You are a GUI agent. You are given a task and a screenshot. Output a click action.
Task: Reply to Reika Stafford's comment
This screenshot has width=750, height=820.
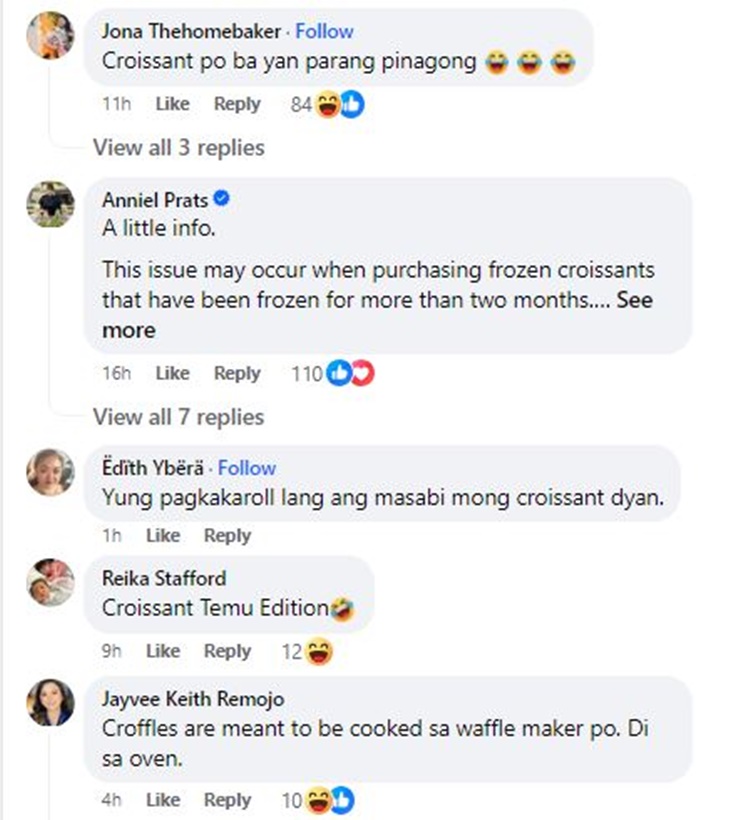(227, 652)
